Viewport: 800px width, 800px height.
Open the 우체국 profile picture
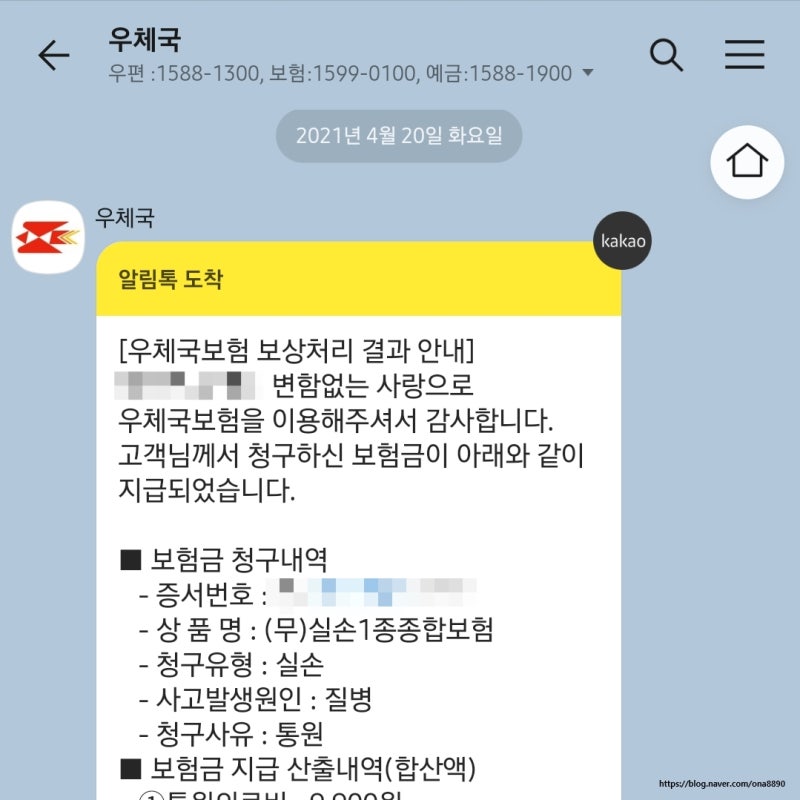point(47,236)
